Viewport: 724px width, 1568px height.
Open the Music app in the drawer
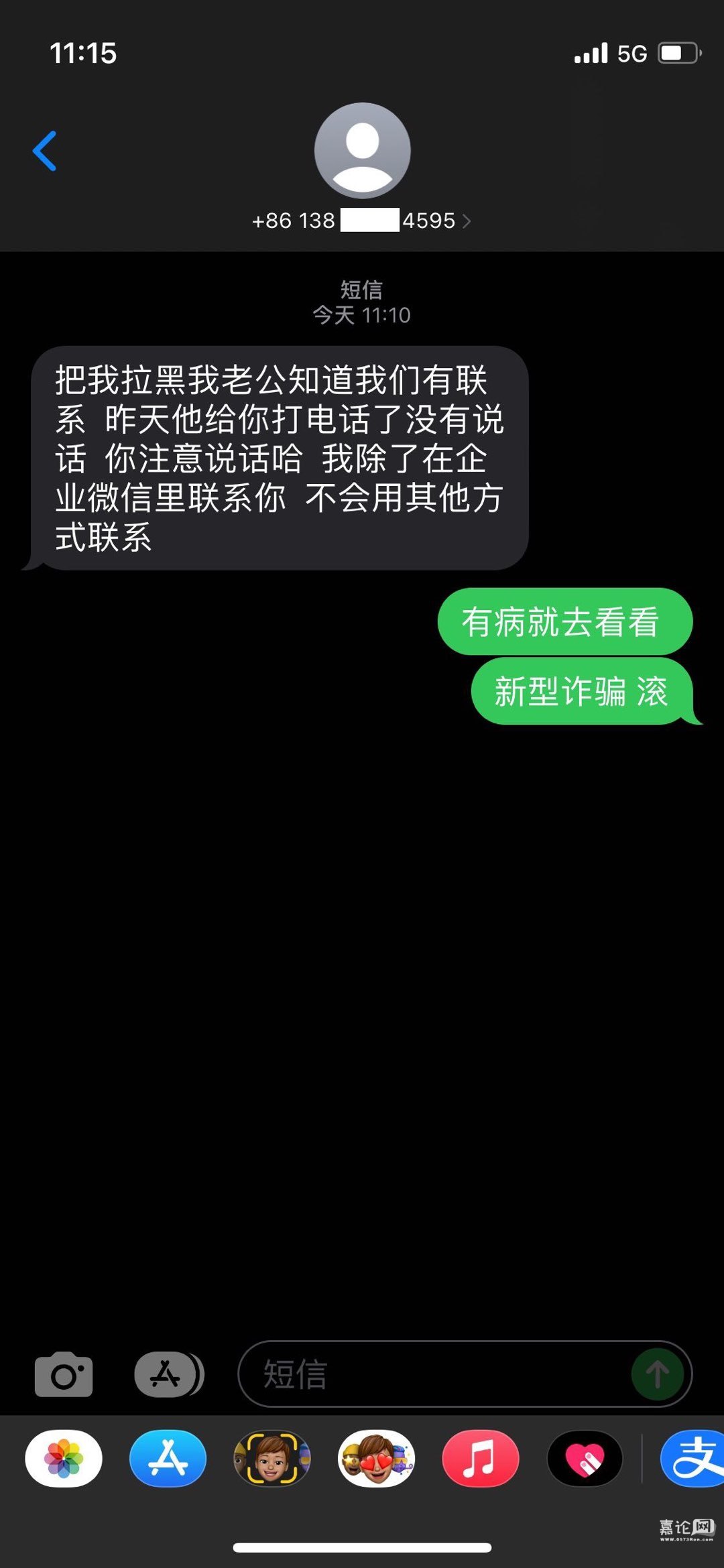480,1458
